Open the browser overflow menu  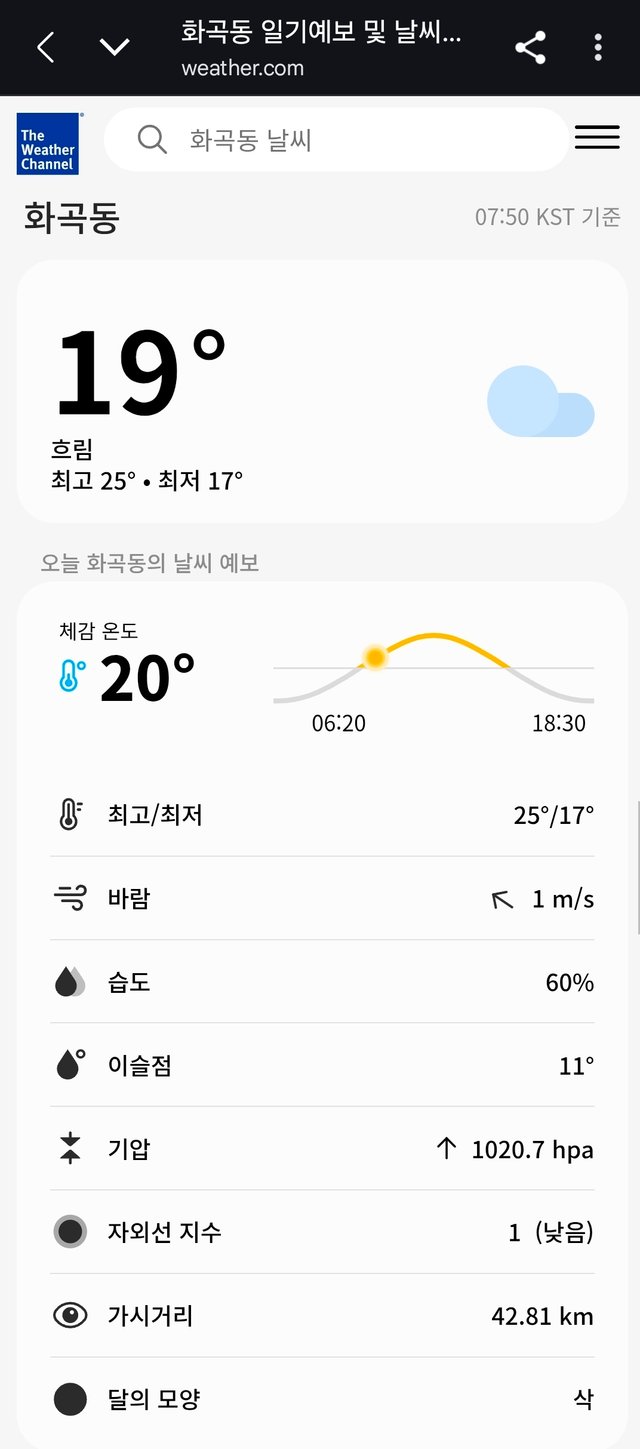(598, 47)
